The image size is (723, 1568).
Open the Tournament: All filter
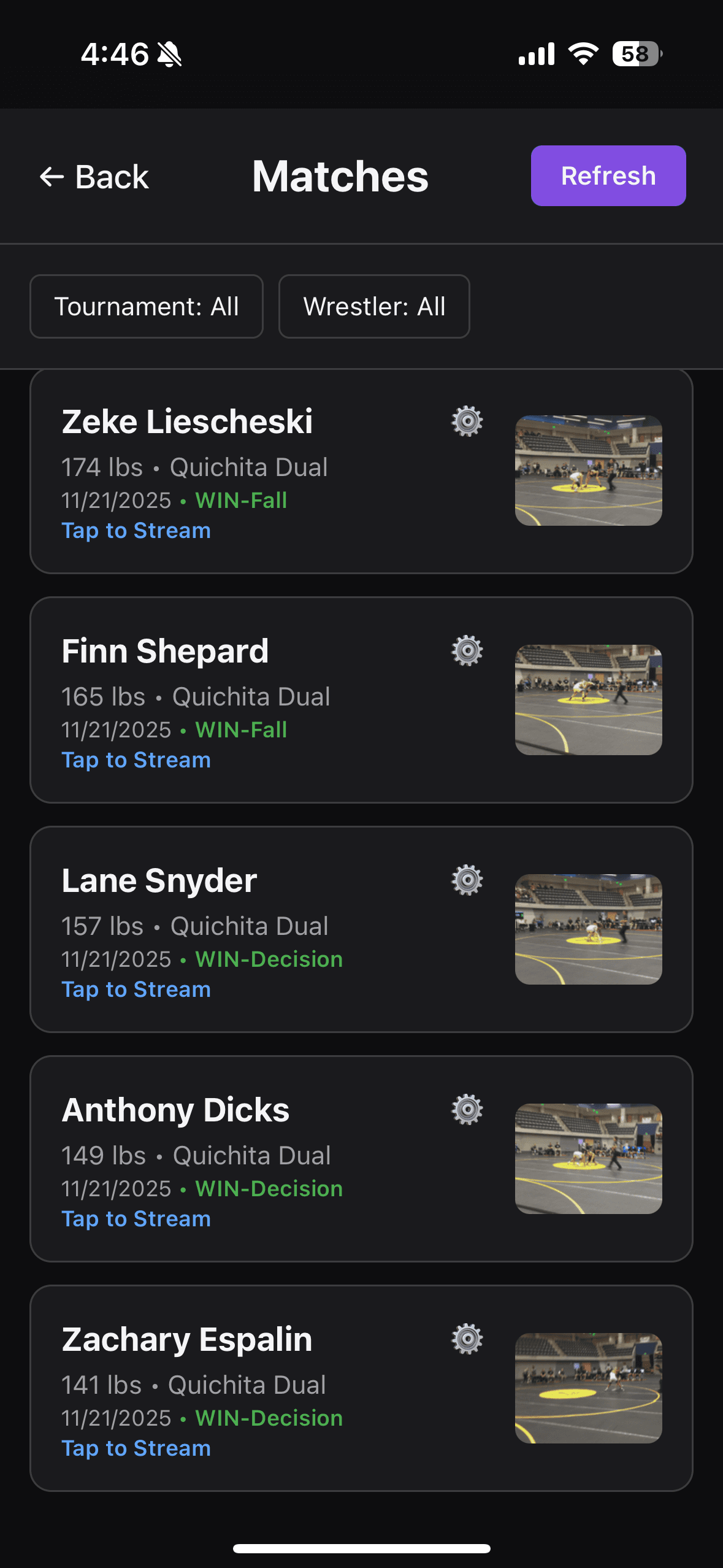click(x=147, y=306)
